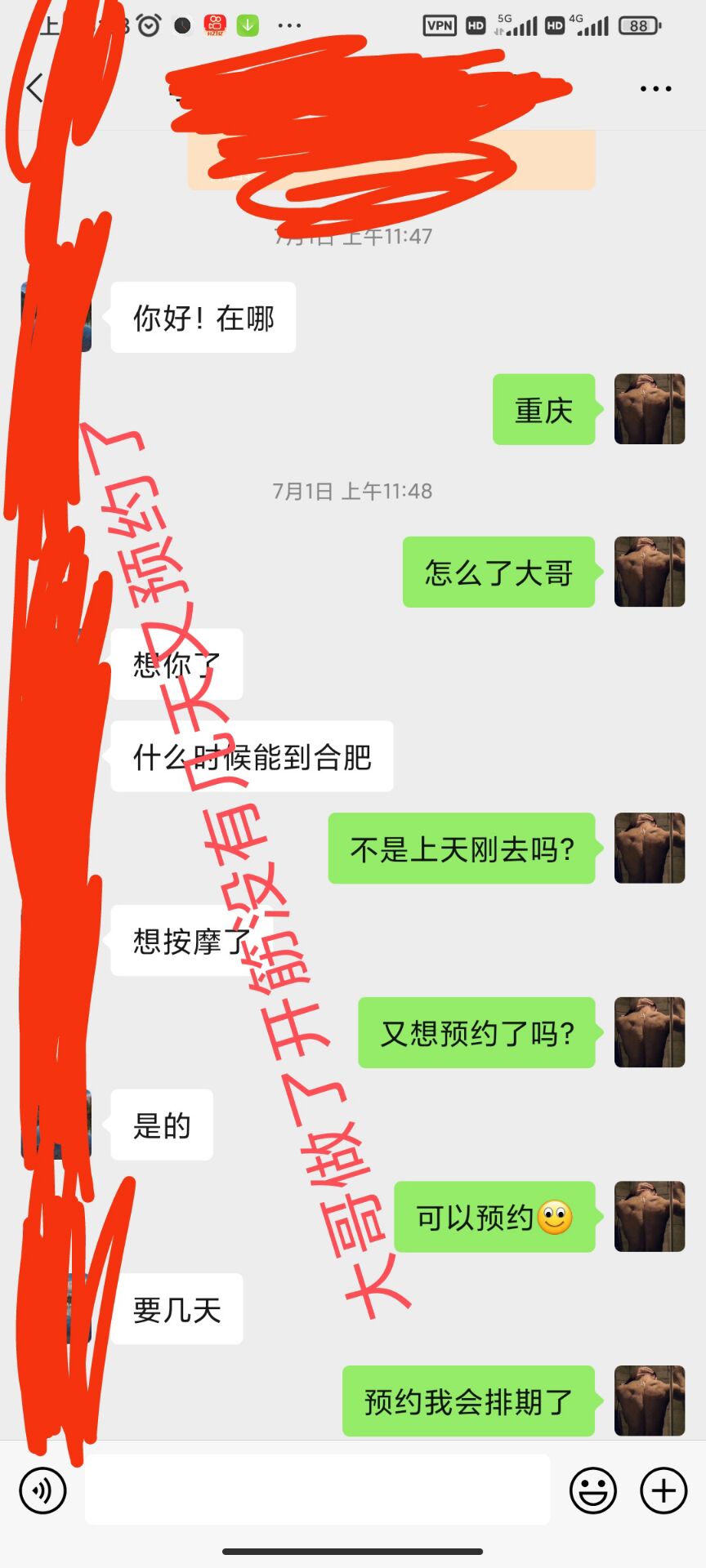706x1568 pixels.
Task: Open the chat's three-dot menu
Action: tap(655, 88)
